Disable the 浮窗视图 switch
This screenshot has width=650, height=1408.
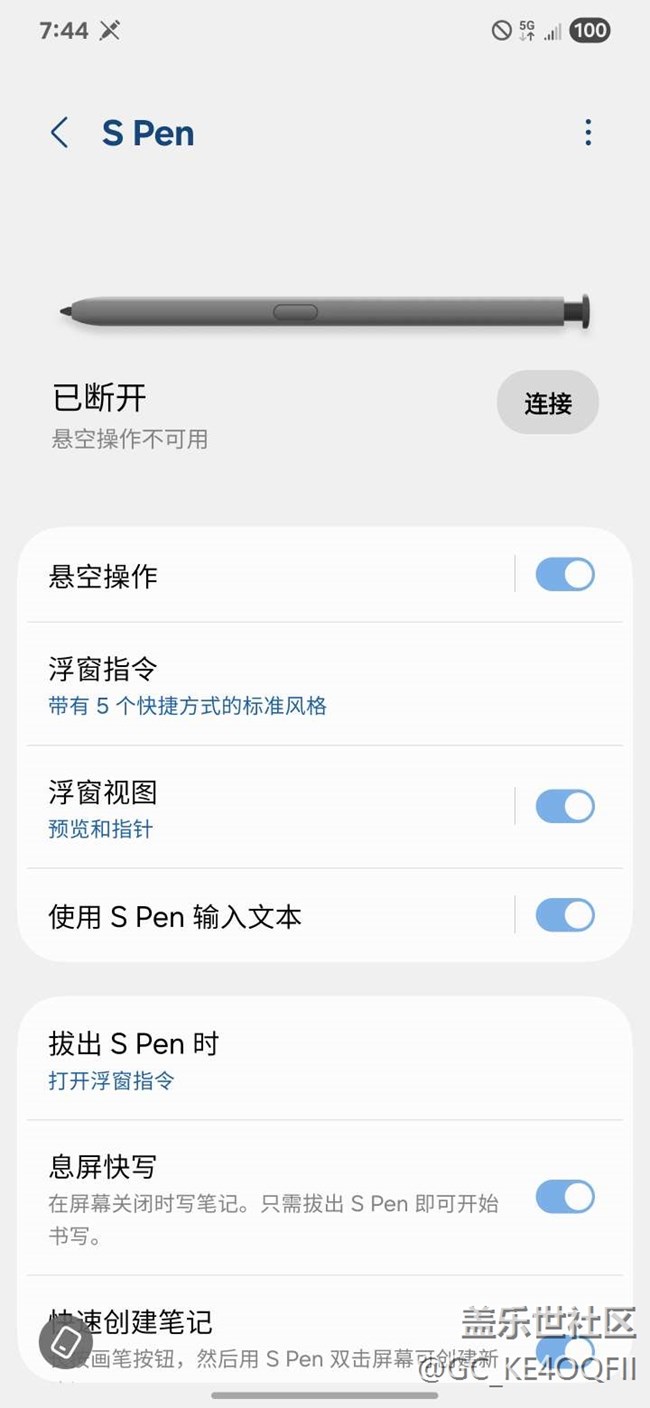(565, 806)
